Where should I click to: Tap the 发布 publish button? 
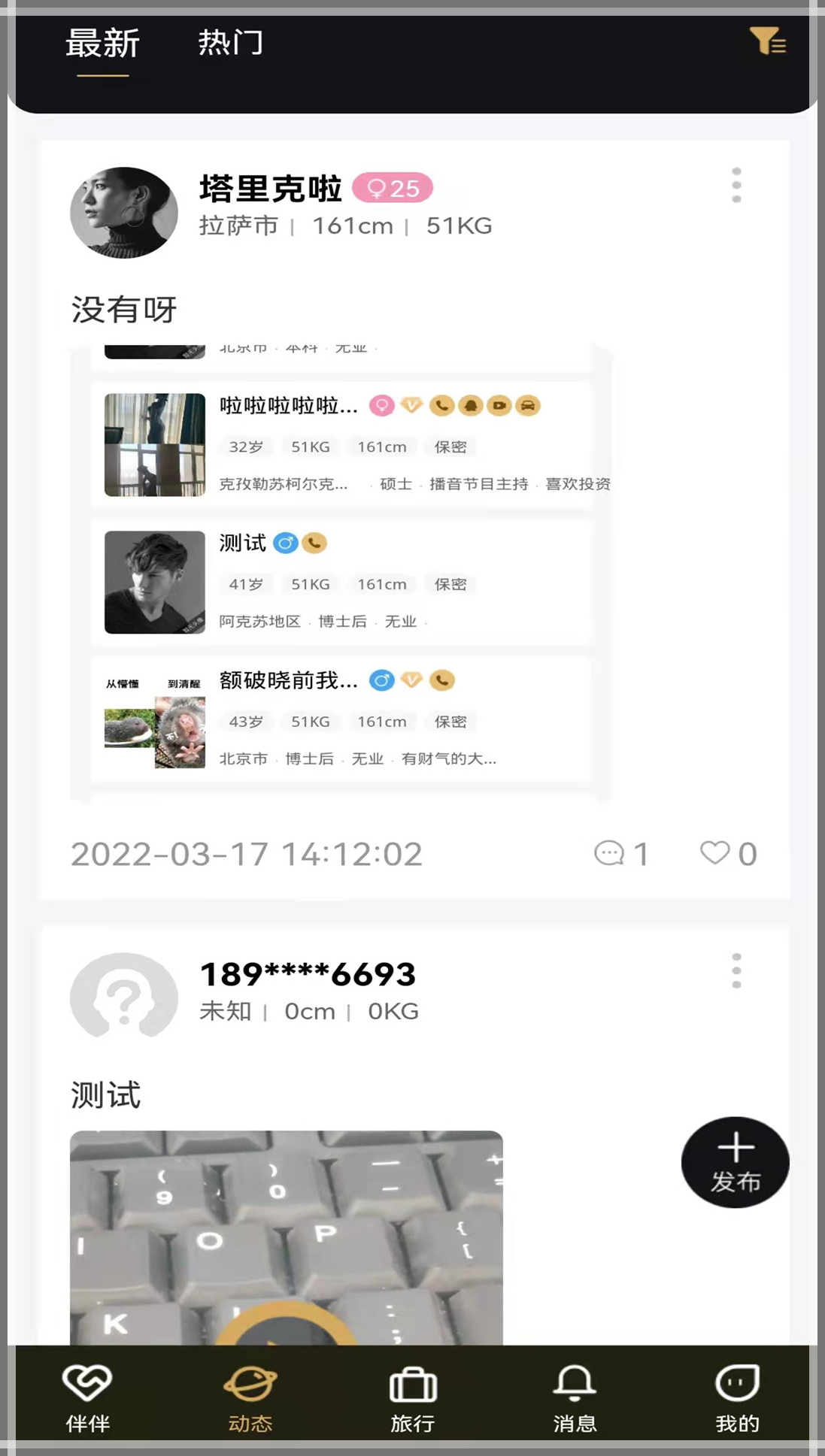click(x=735, y=1162)
